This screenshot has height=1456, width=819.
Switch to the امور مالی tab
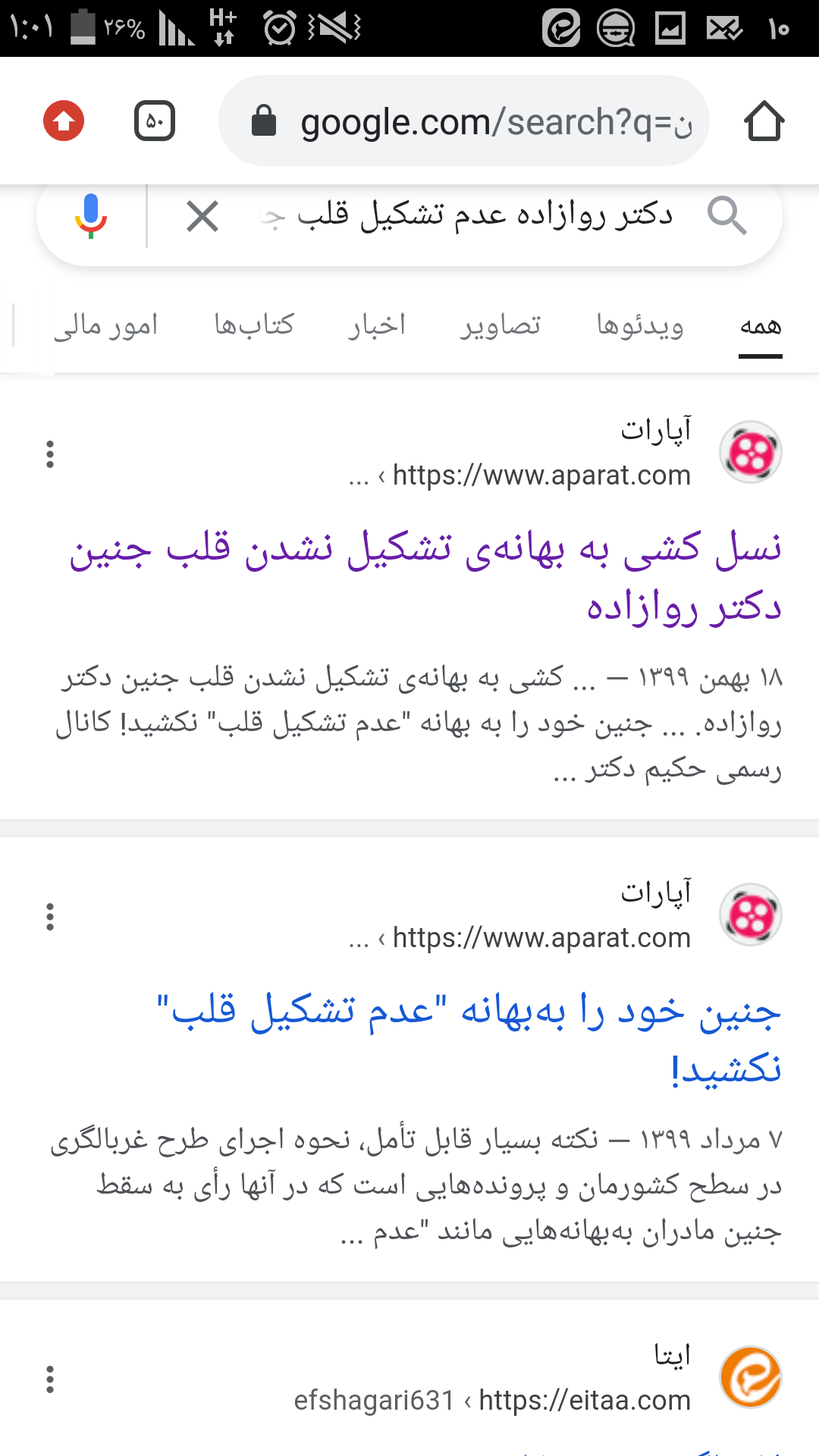click(x=105, y=325)
